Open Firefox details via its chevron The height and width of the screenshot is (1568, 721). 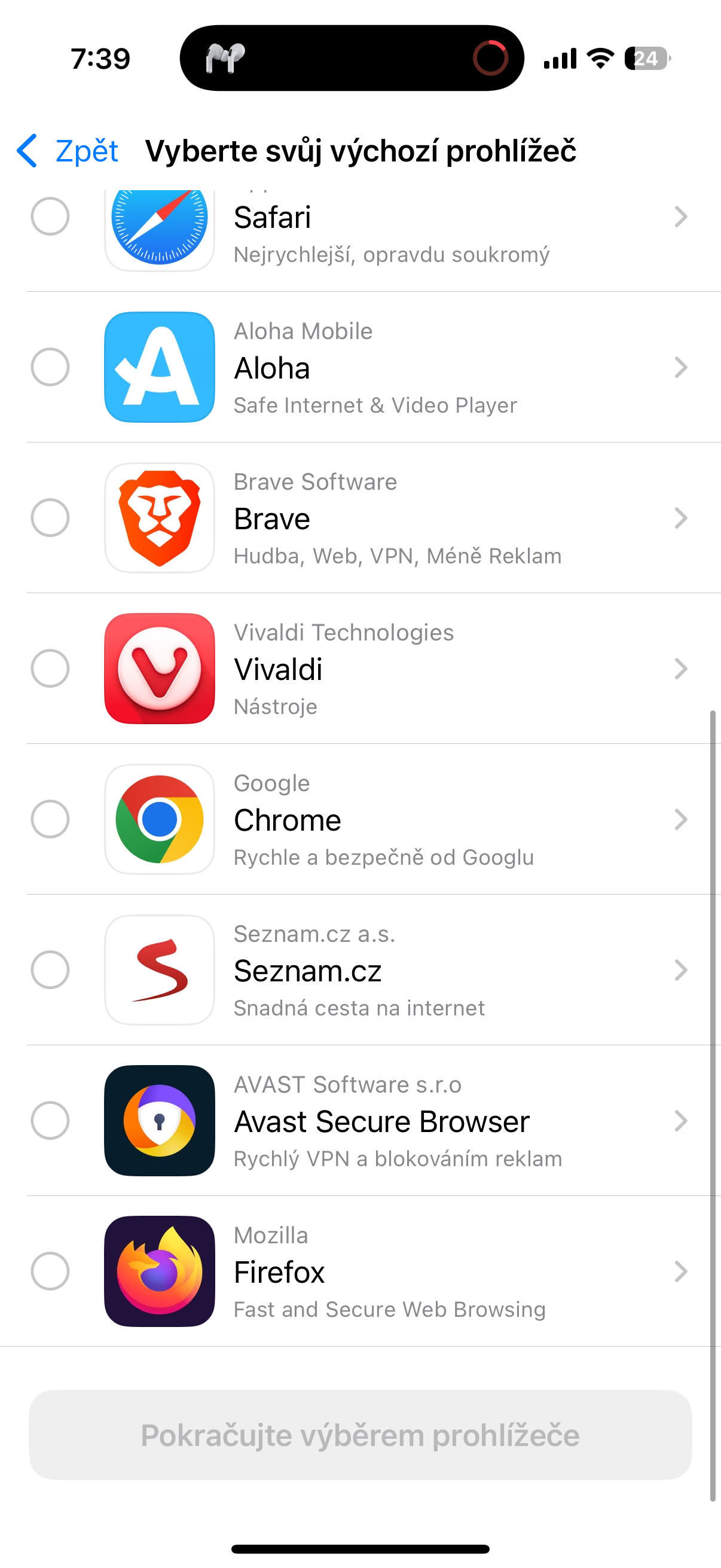[681, 1271]
